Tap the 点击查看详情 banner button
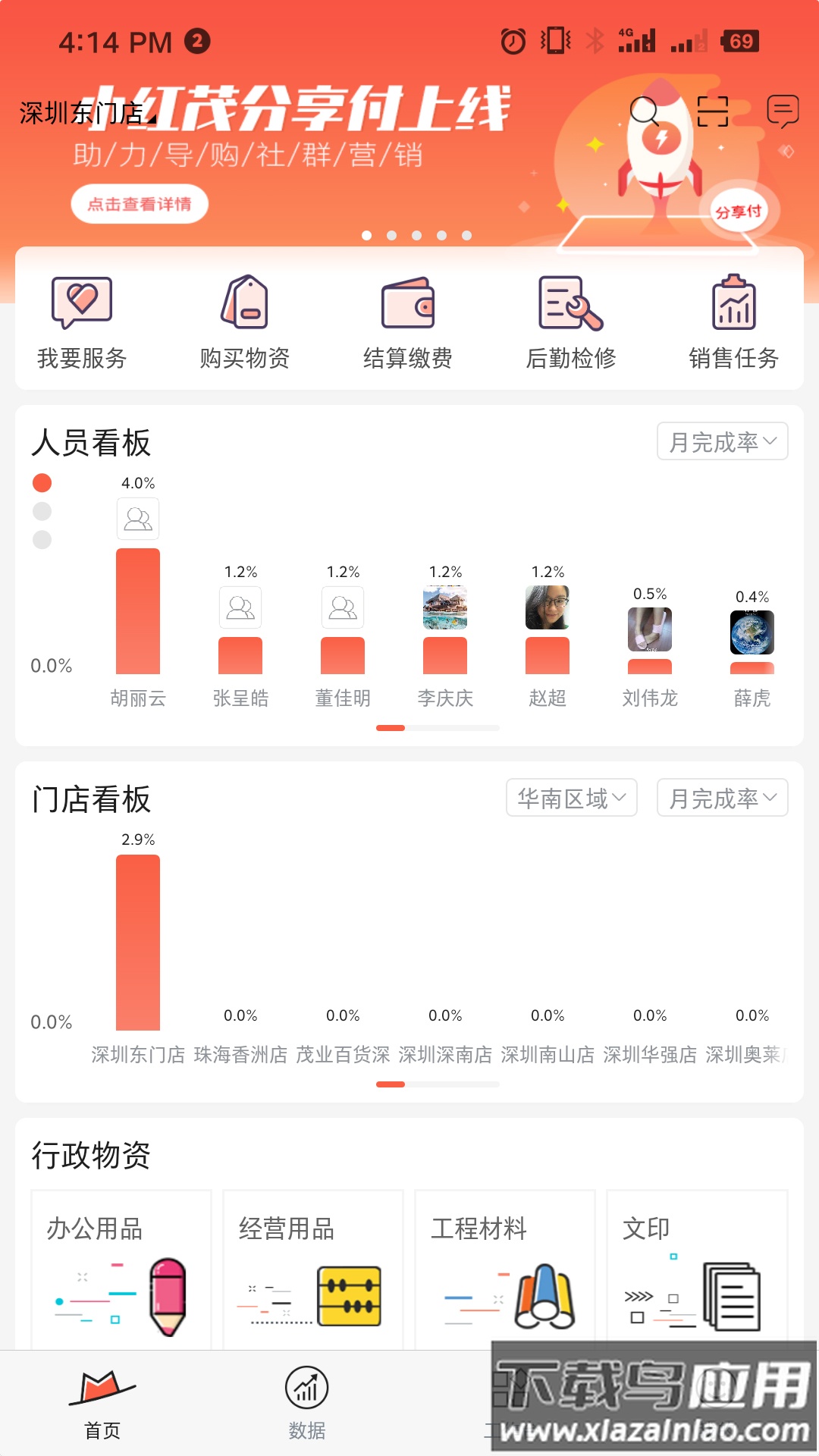Screen dimensions: 819x1456 point(137,203)
